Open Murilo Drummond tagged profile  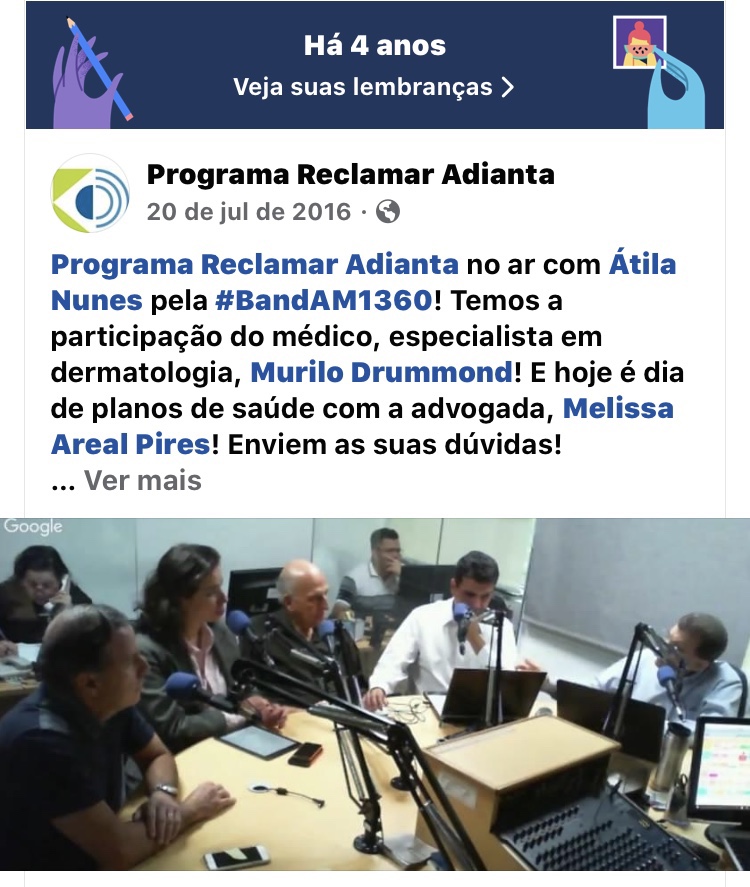(x=380, y=372)
